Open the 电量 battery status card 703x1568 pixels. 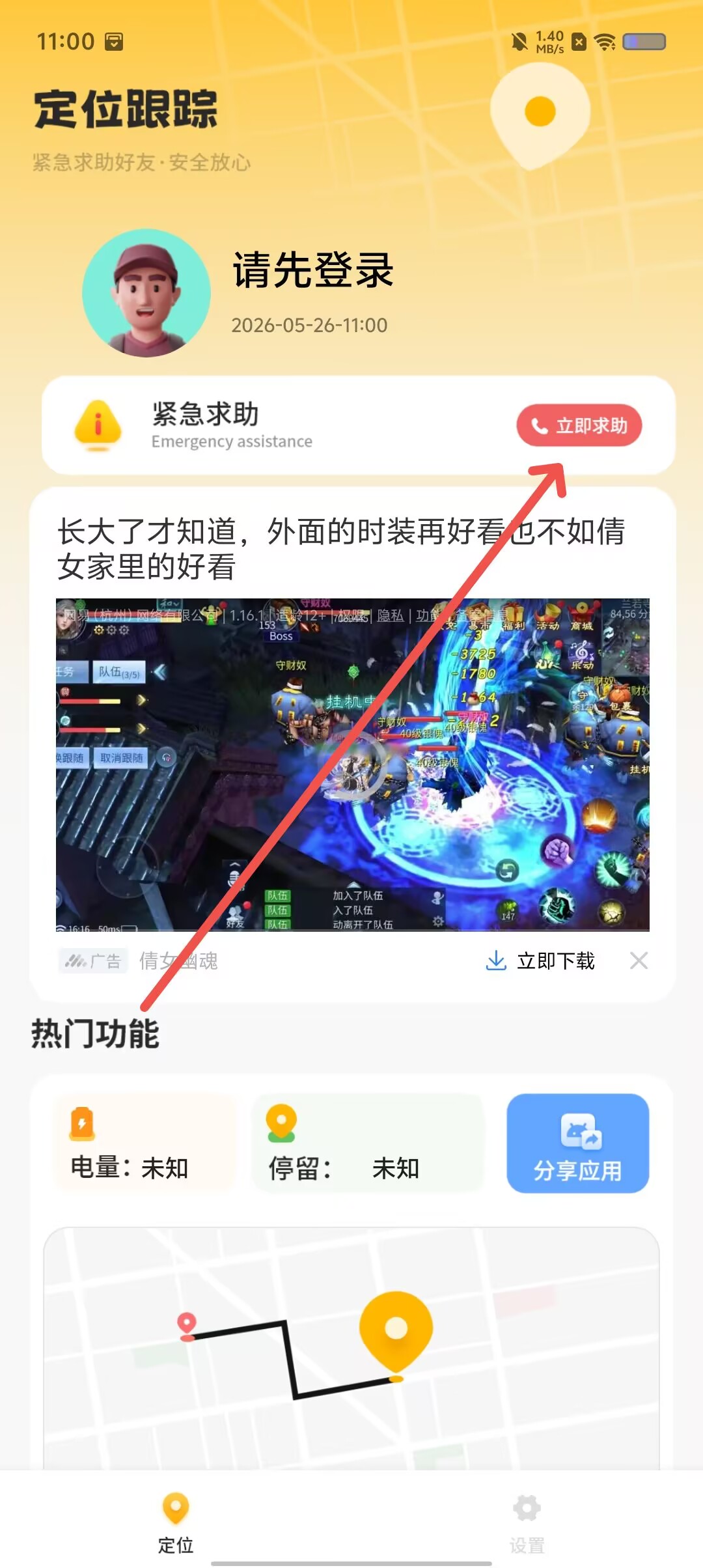[145, 1143]
